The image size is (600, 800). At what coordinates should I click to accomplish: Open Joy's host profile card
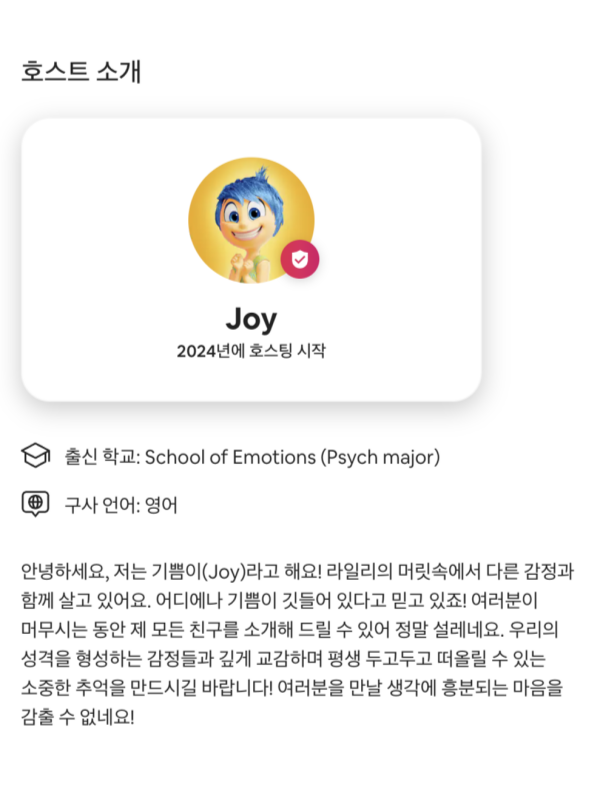251,259
